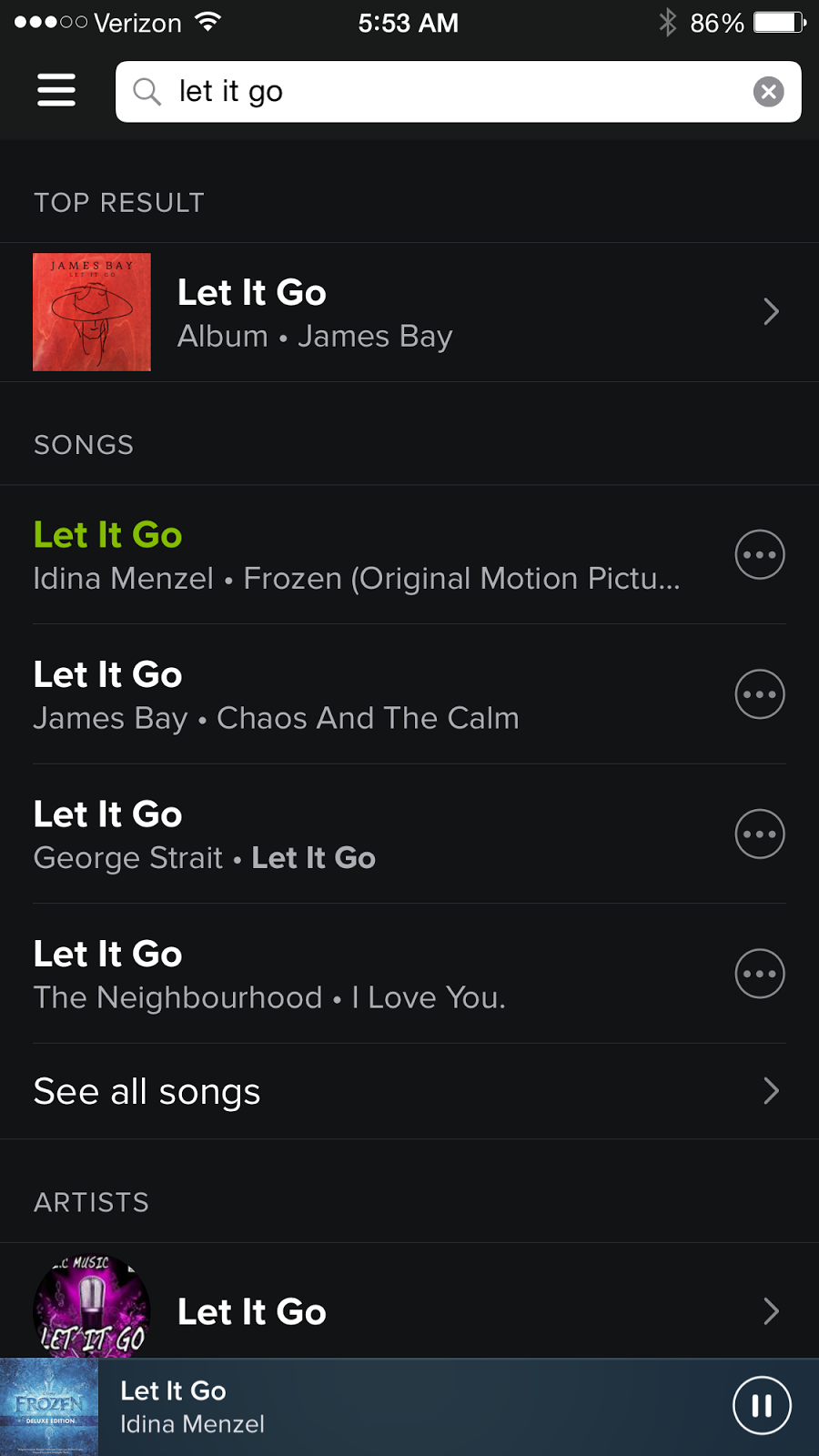Open more options for Idina Menzel's song
Screen dimensions: 819x1456
click(x=760, y=555)
